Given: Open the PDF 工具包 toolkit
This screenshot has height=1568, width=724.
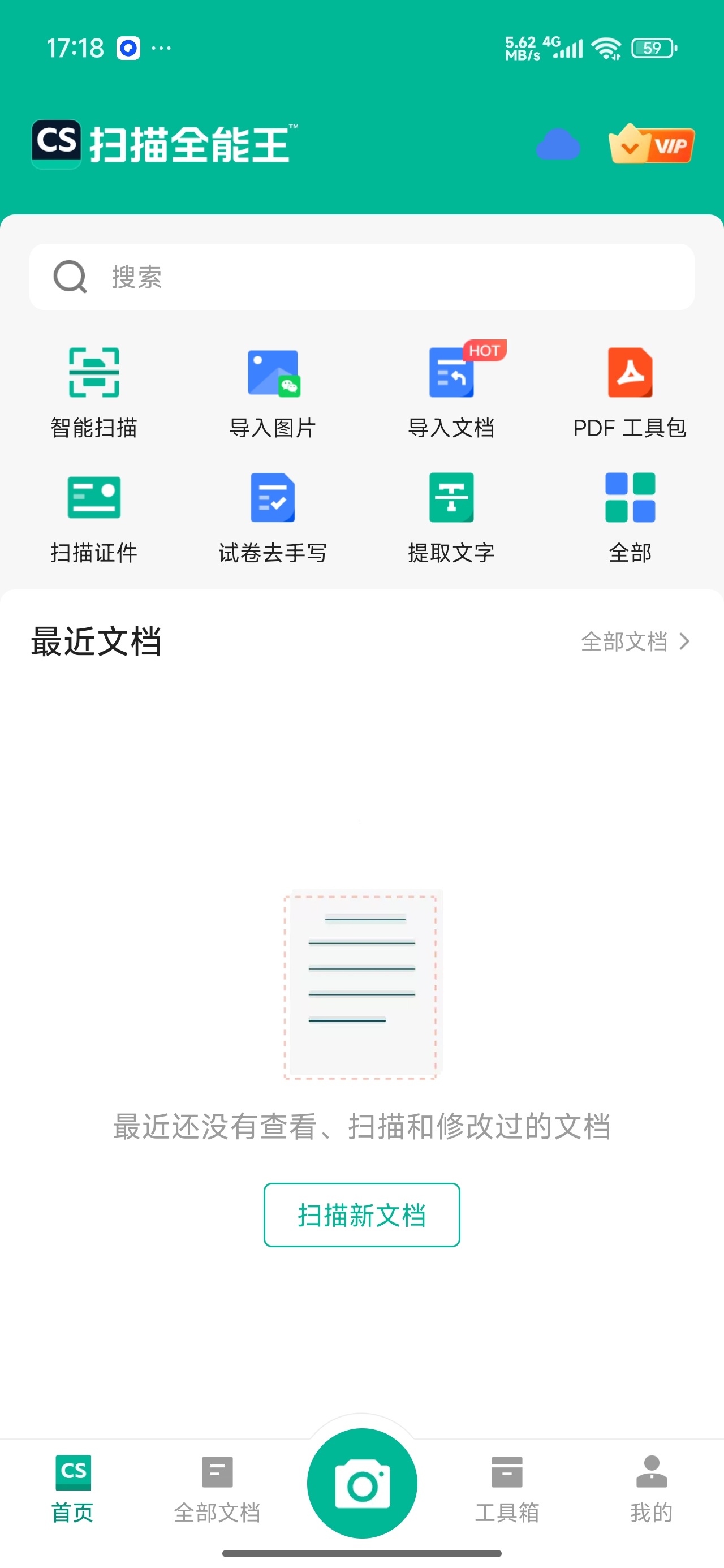Looking at the screenshot, I should click(630, 393).
